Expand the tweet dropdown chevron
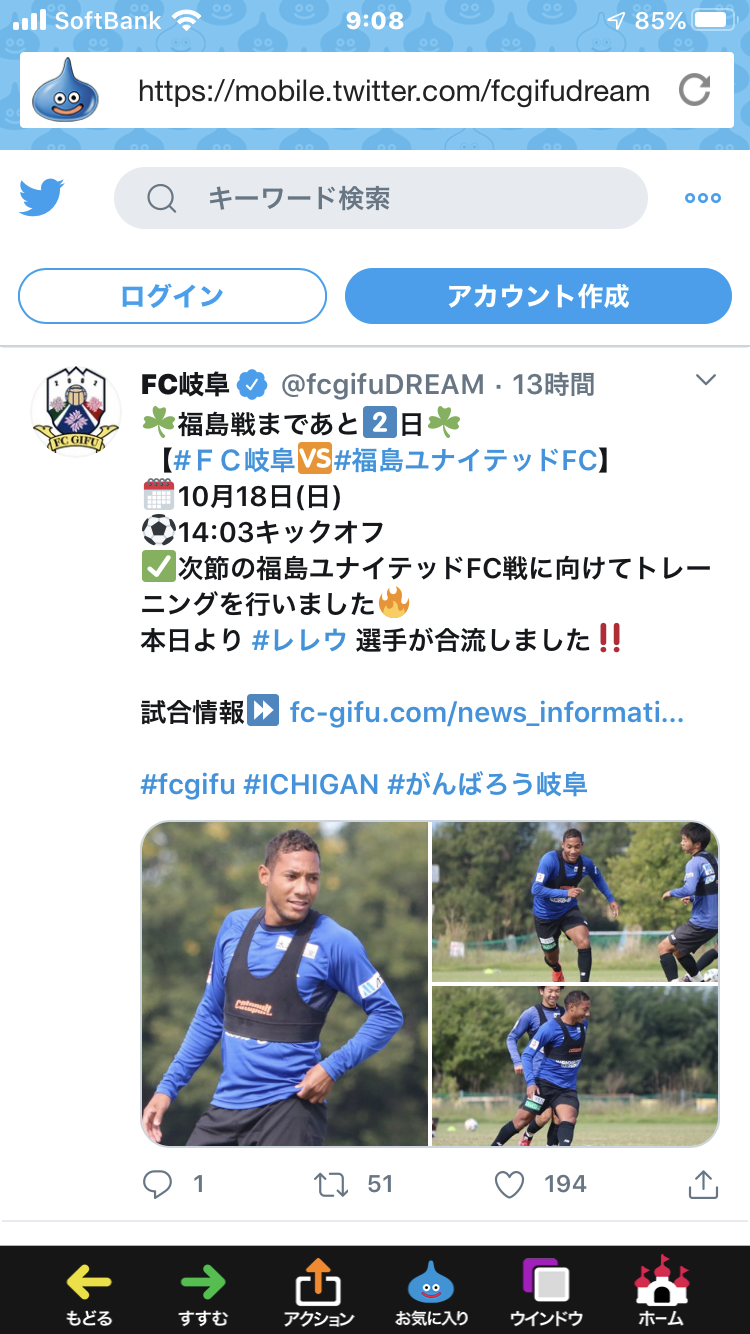750x1334 pixels. pyautogui.click(x=706, y=380)
